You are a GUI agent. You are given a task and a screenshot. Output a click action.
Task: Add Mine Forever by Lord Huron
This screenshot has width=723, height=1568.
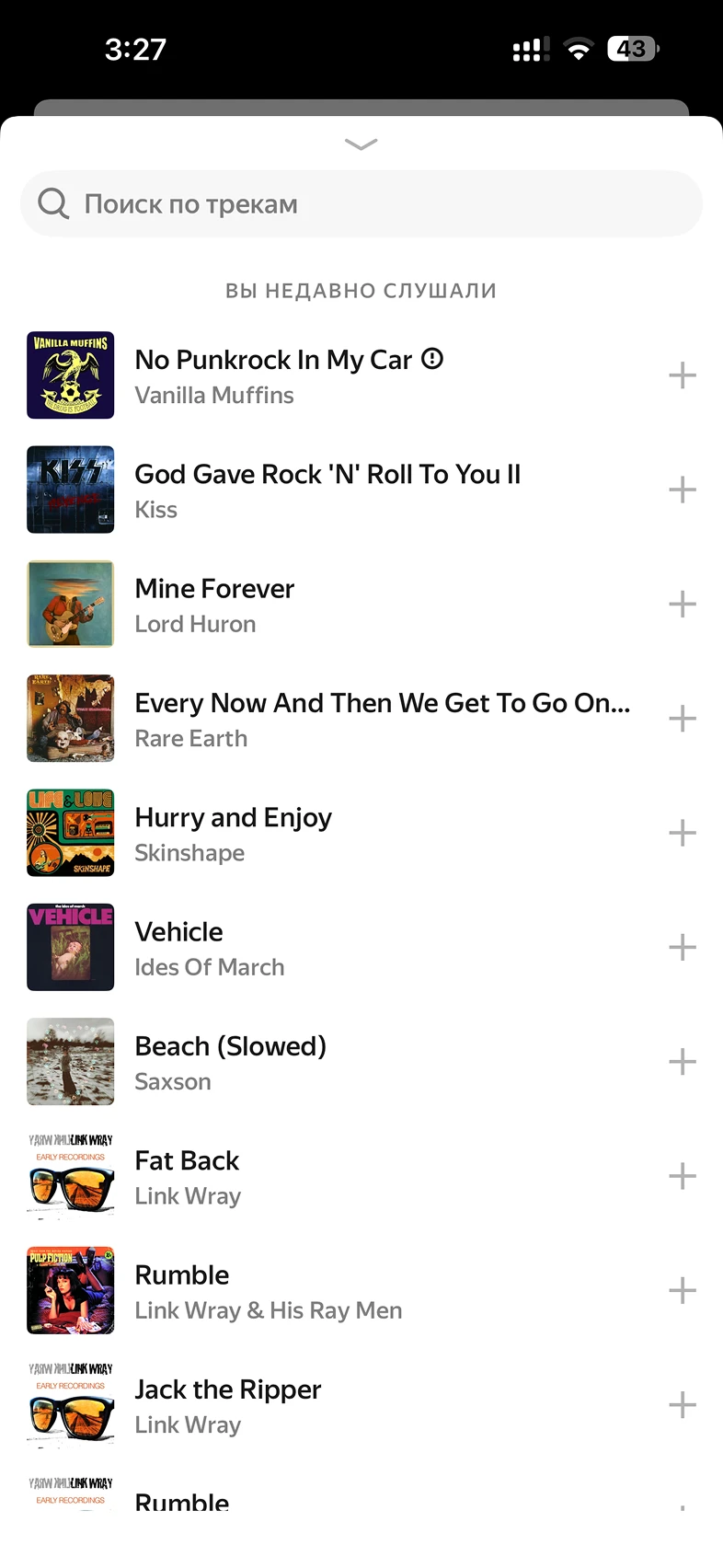682,605
